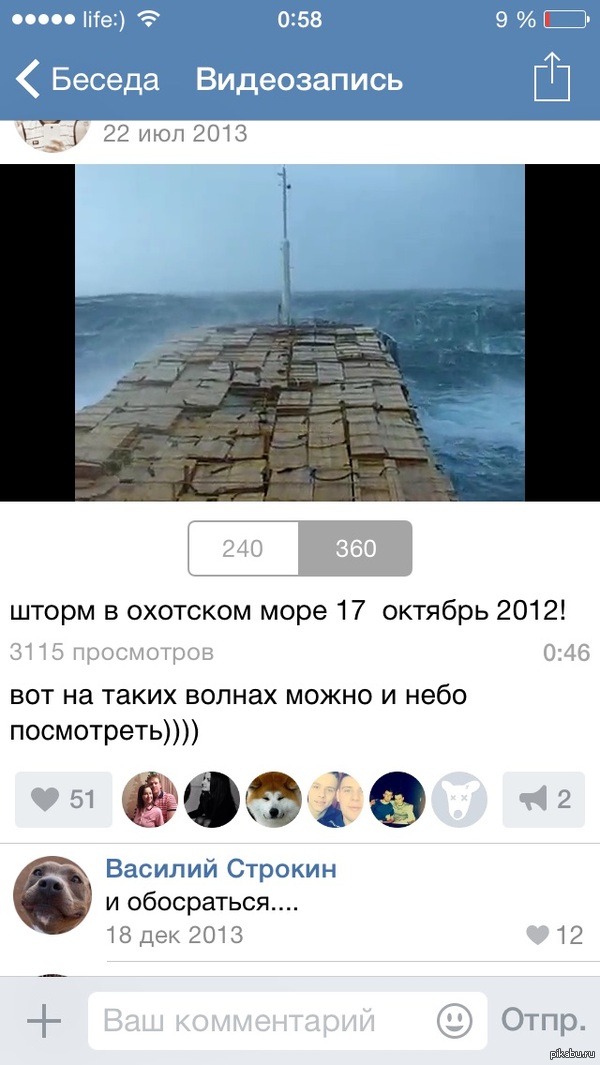600x1065 pixels.
Task: Select 360 video quality
Action: (356, 548)
